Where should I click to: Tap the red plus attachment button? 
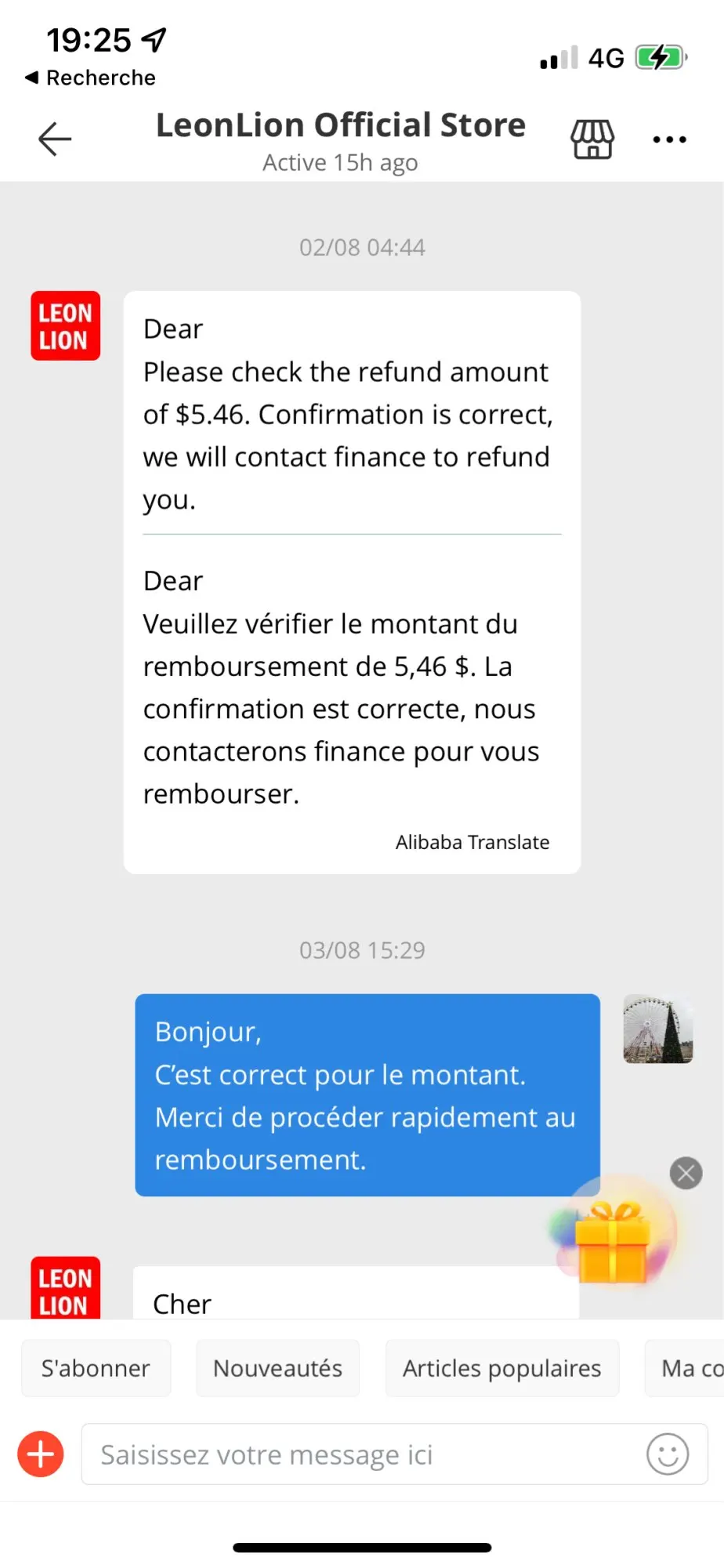41,1454
